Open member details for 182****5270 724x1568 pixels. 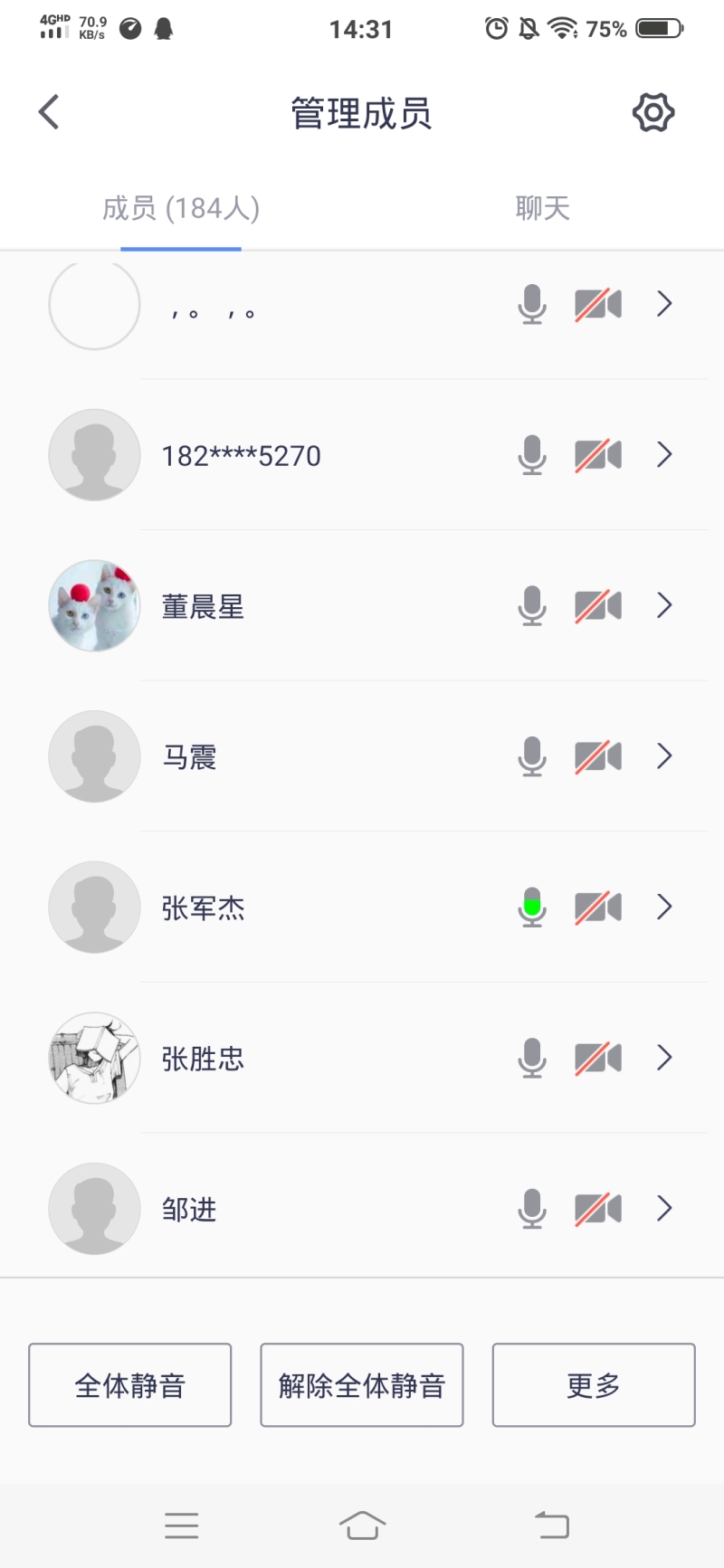pos(664,454)
